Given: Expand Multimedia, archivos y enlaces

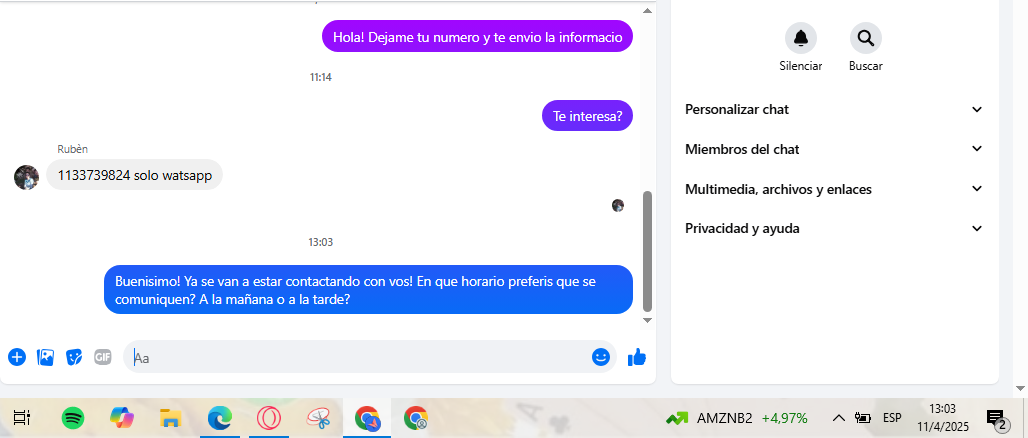Looking at the screenshot, I should [834, 189].
